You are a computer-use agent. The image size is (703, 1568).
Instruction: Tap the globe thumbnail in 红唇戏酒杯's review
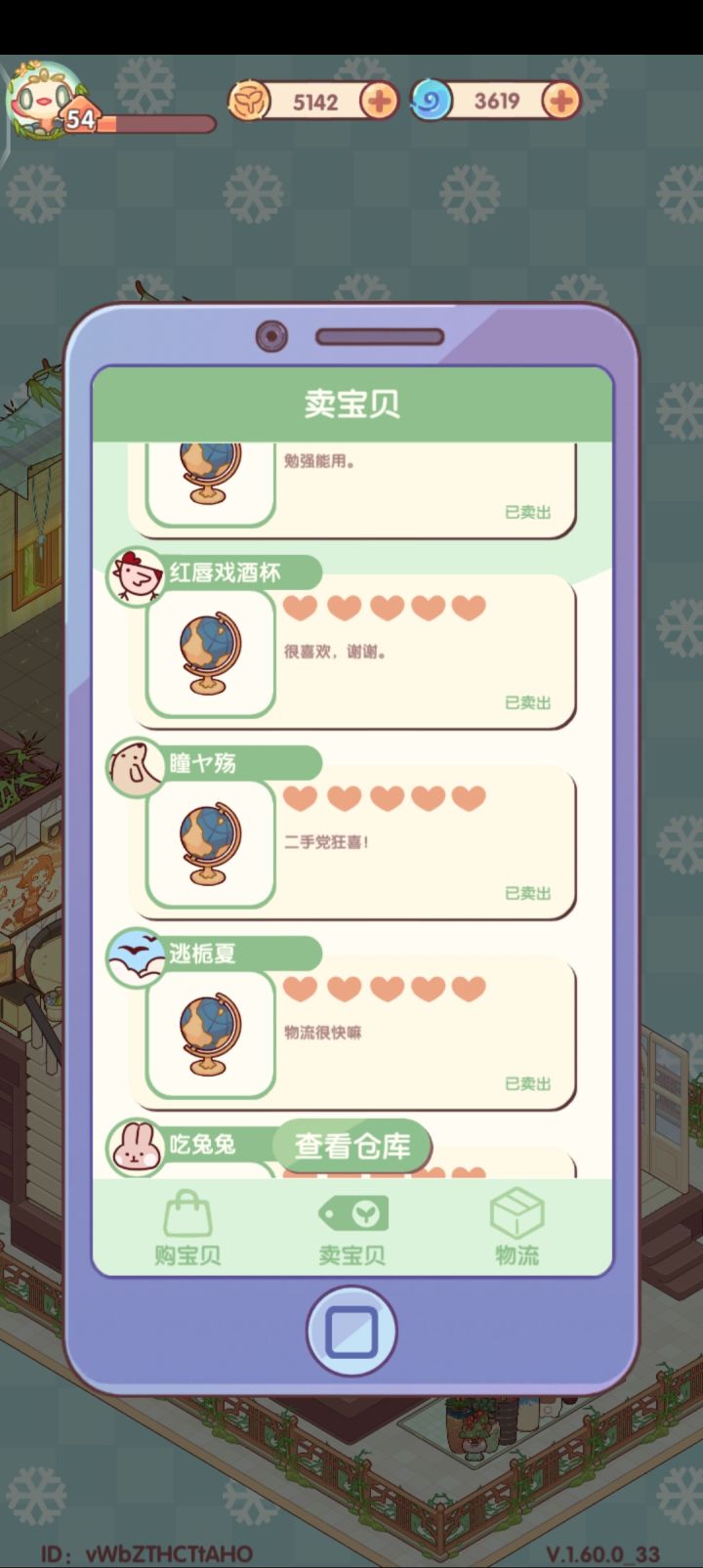tap(208, 651)
